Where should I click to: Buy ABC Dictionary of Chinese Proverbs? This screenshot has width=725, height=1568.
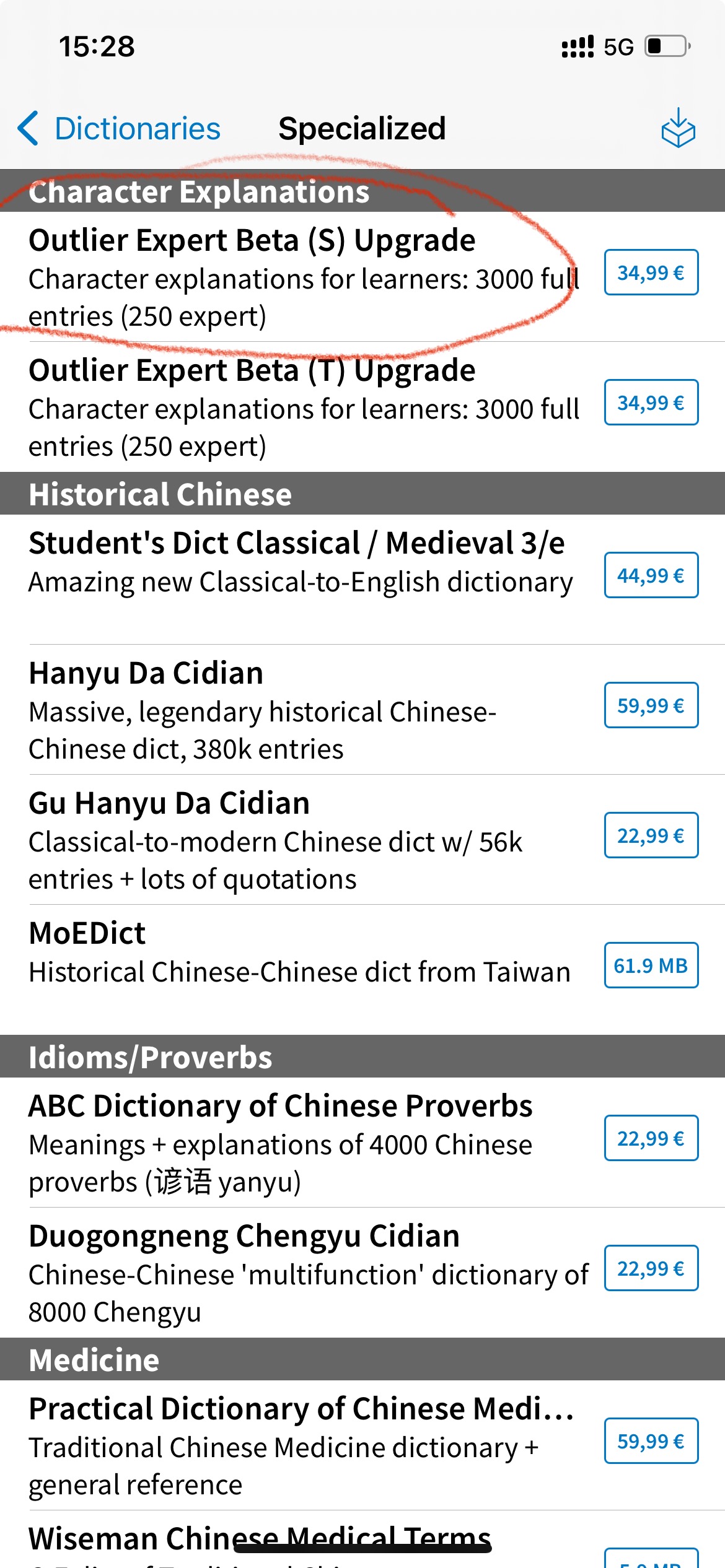click(651, 1138)
